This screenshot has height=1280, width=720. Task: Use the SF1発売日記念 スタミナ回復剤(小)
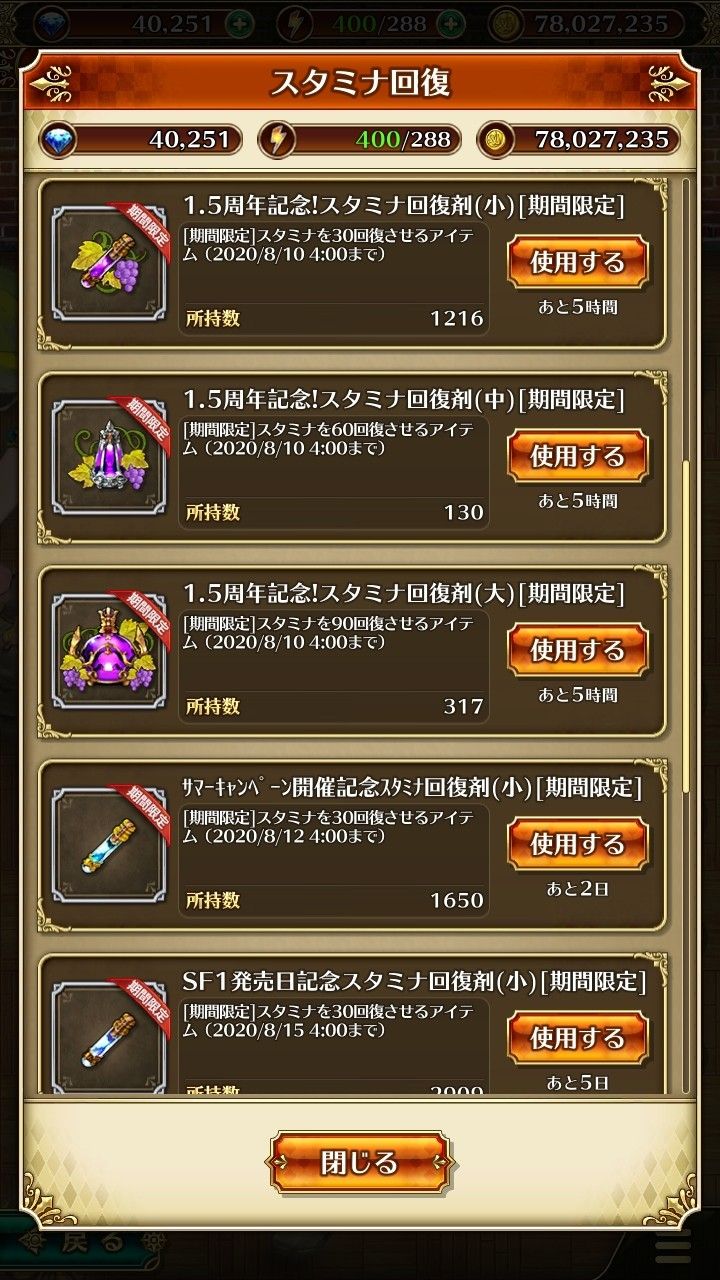pyautogui.click(x=578, y=1038)
